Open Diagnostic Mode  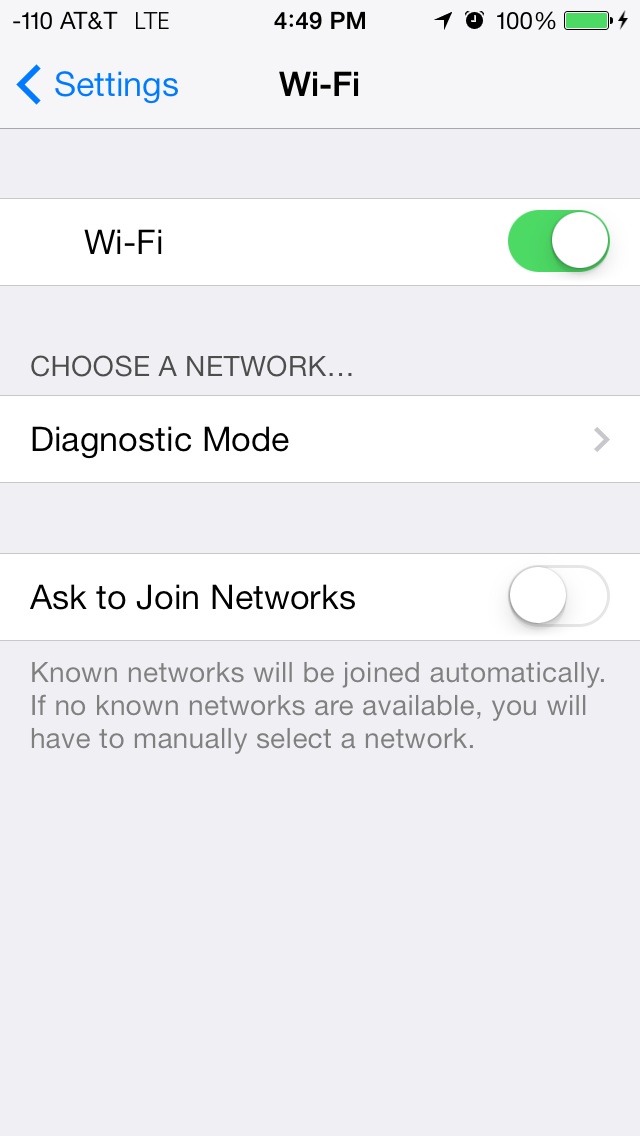pos(320,439)
